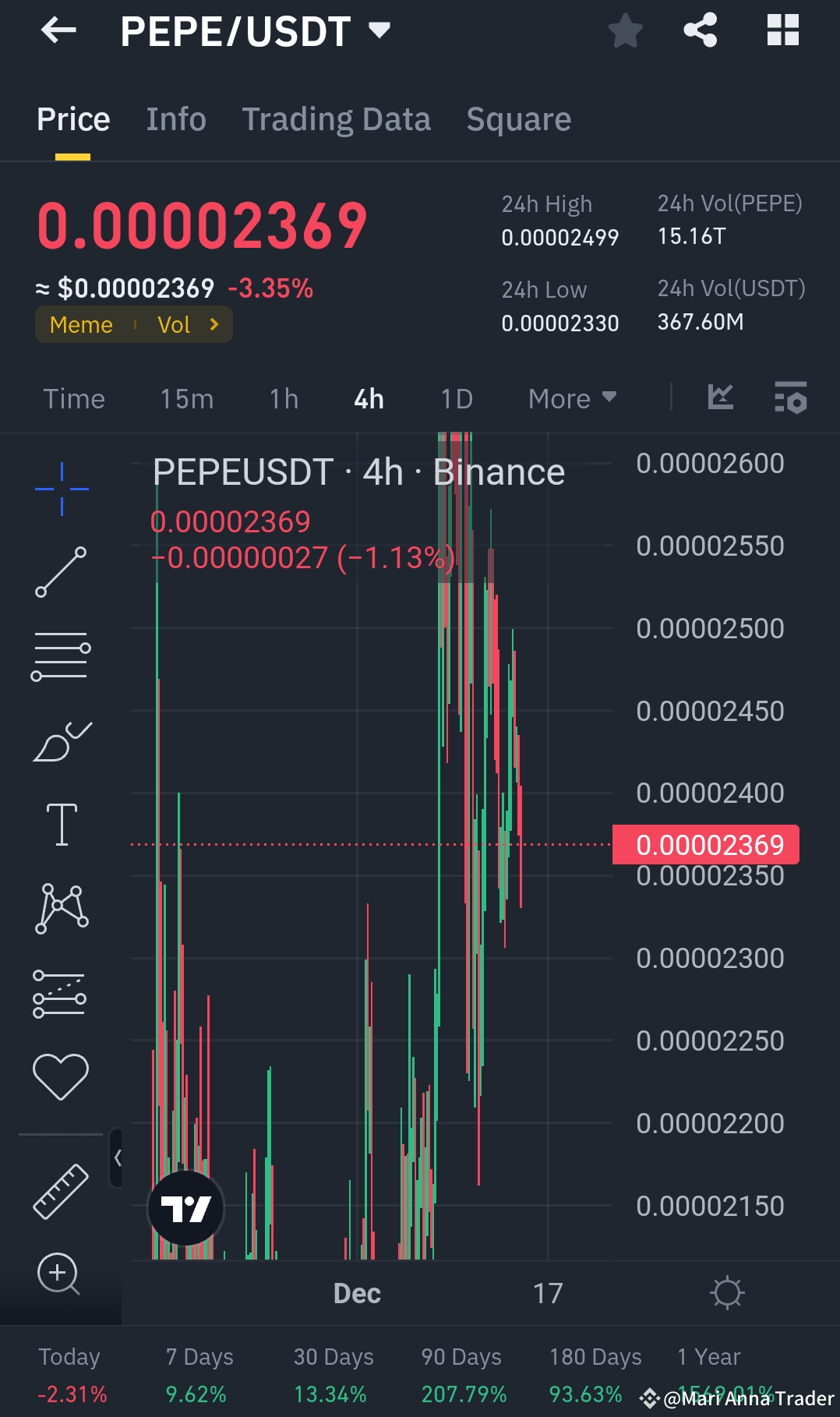Select the horizontal lines tool
Image resolution: width=840 pixels, height=1417 pixels.
click(x=61, y=656)
